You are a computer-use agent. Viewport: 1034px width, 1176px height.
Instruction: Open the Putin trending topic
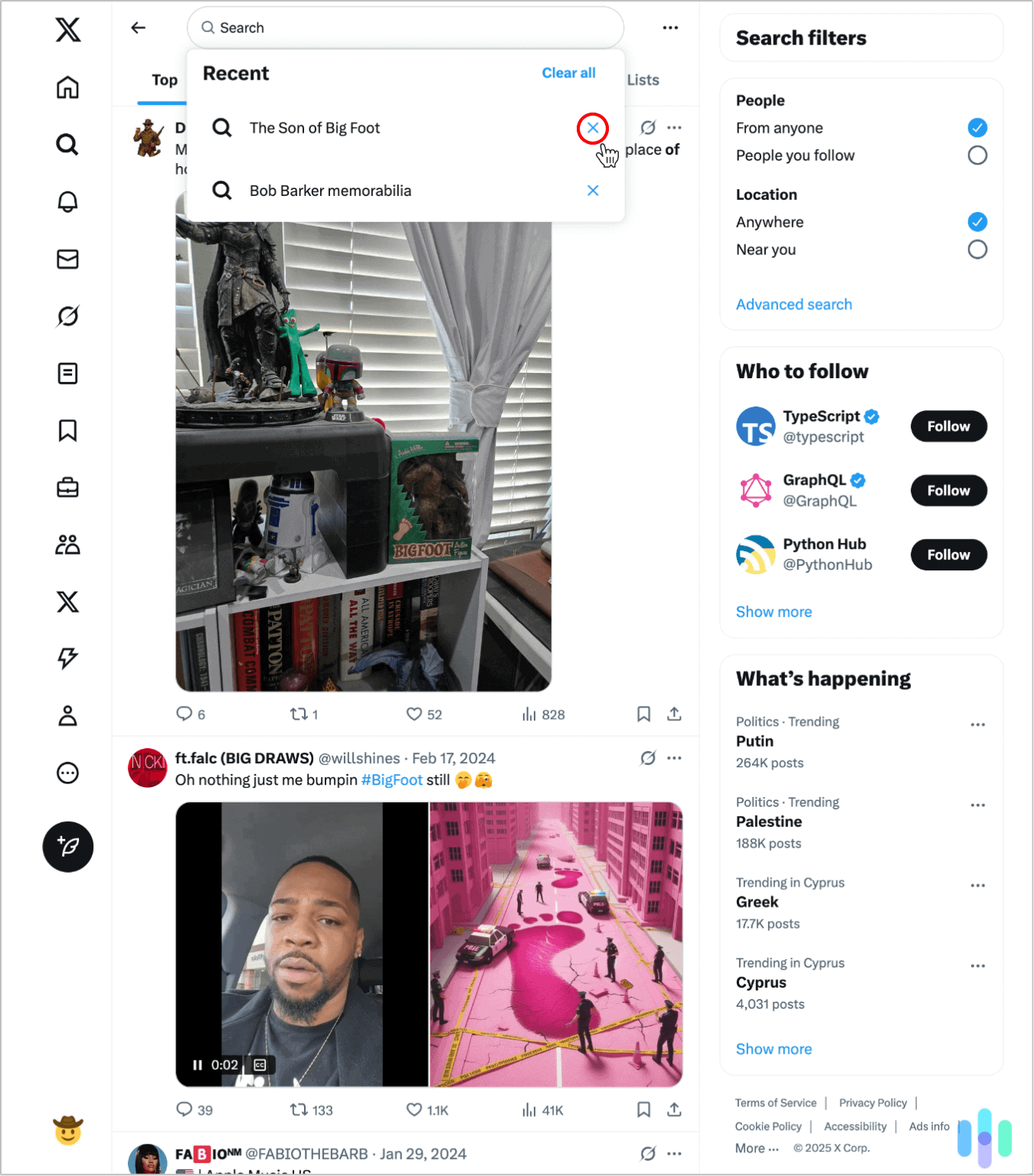(x=754, y=741)
